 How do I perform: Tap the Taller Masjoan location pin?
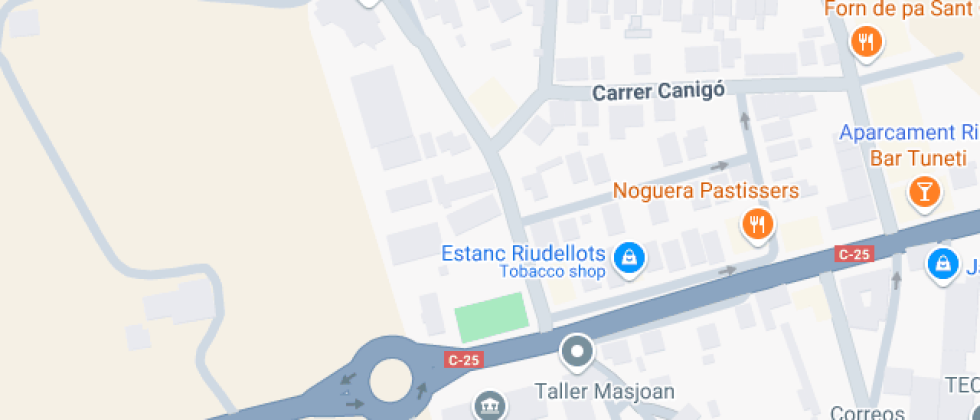pyautogui.click(x=577, y=352)
